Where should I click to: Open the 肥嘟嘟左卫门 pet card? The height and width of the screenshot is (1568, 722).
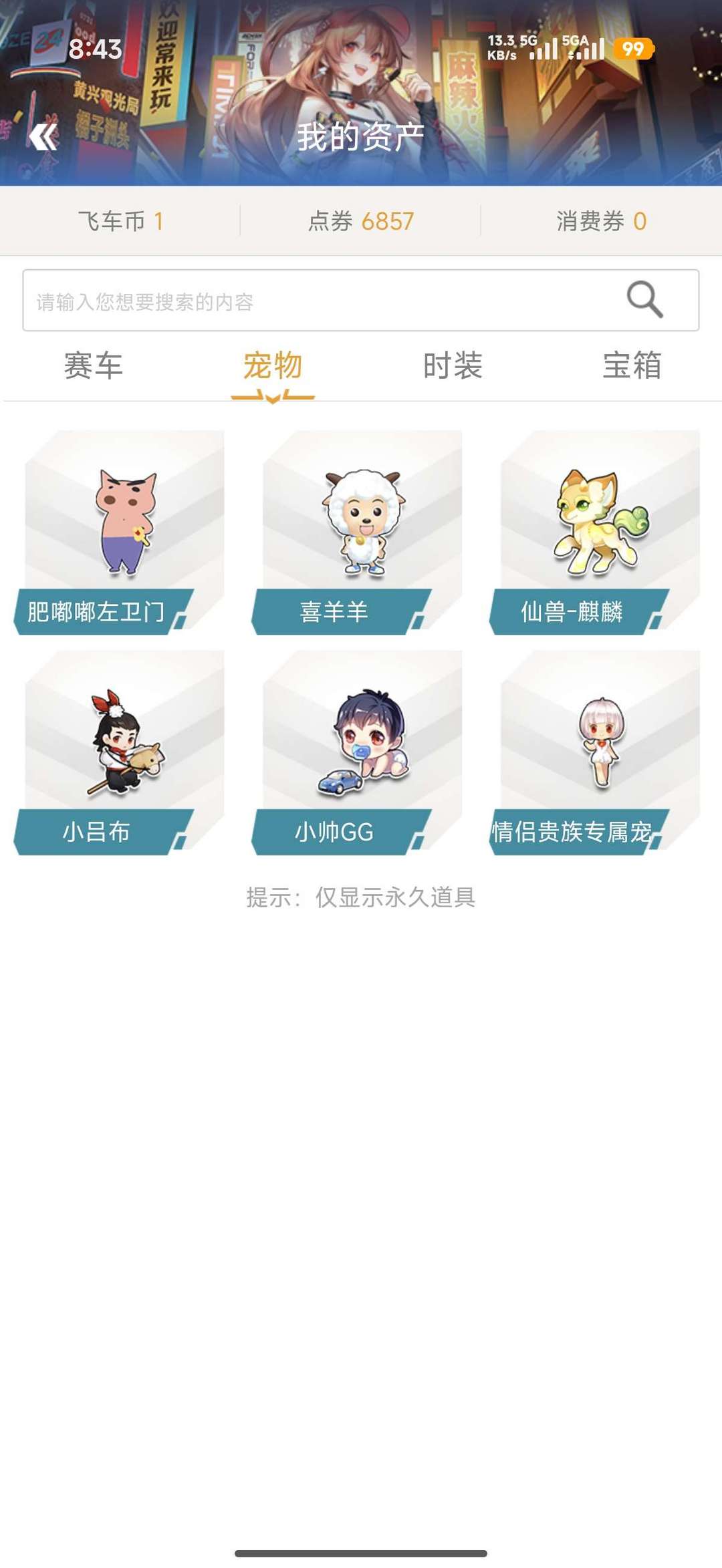pos(124,531)
